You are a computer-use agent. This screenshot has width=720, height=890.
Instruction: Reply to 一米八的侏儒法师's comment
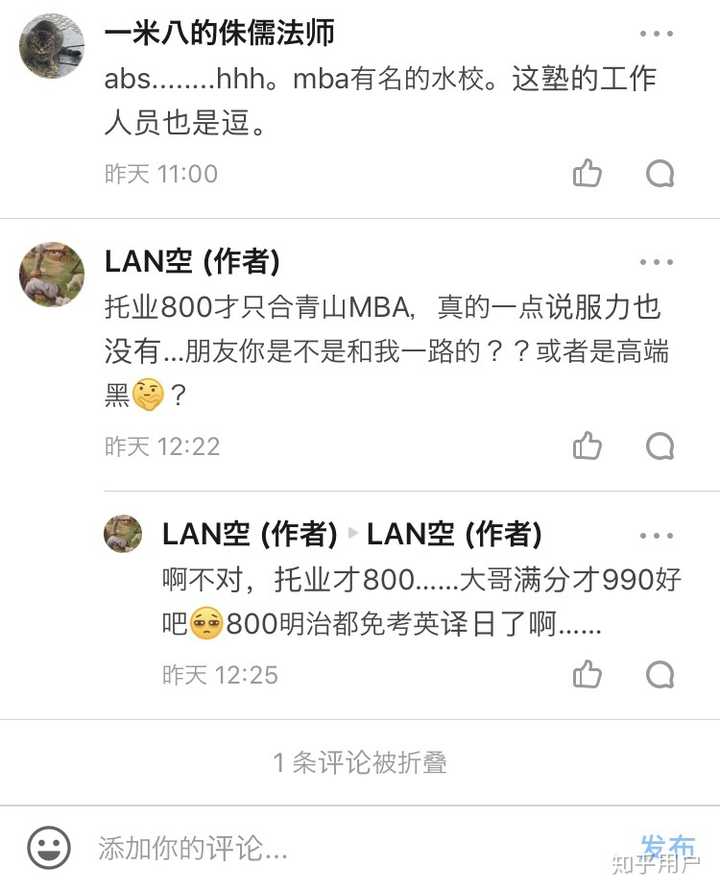pos(660,174)
